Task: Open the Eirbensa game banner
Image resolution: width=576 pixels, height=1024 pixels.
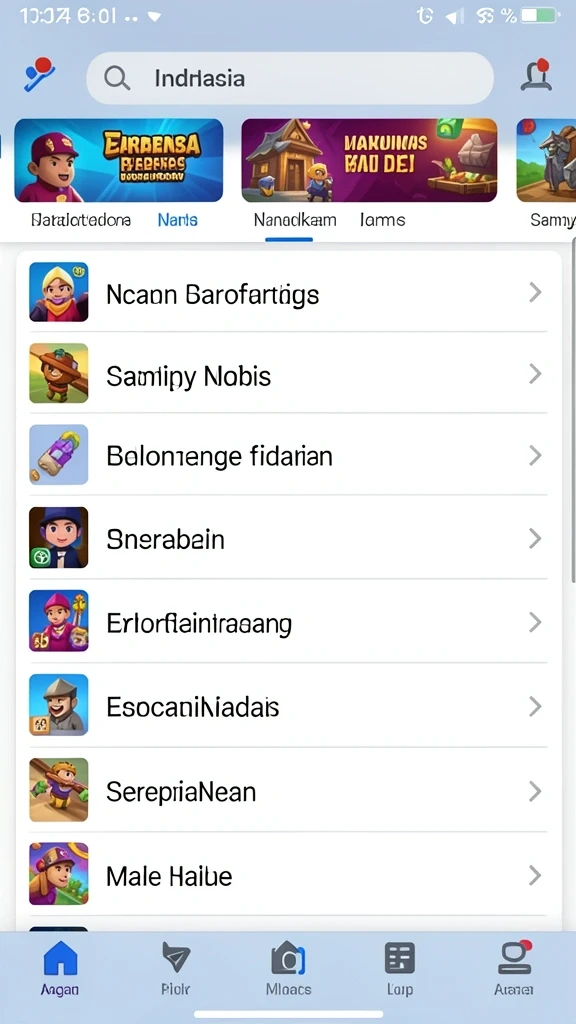Action: coord(119,160)
